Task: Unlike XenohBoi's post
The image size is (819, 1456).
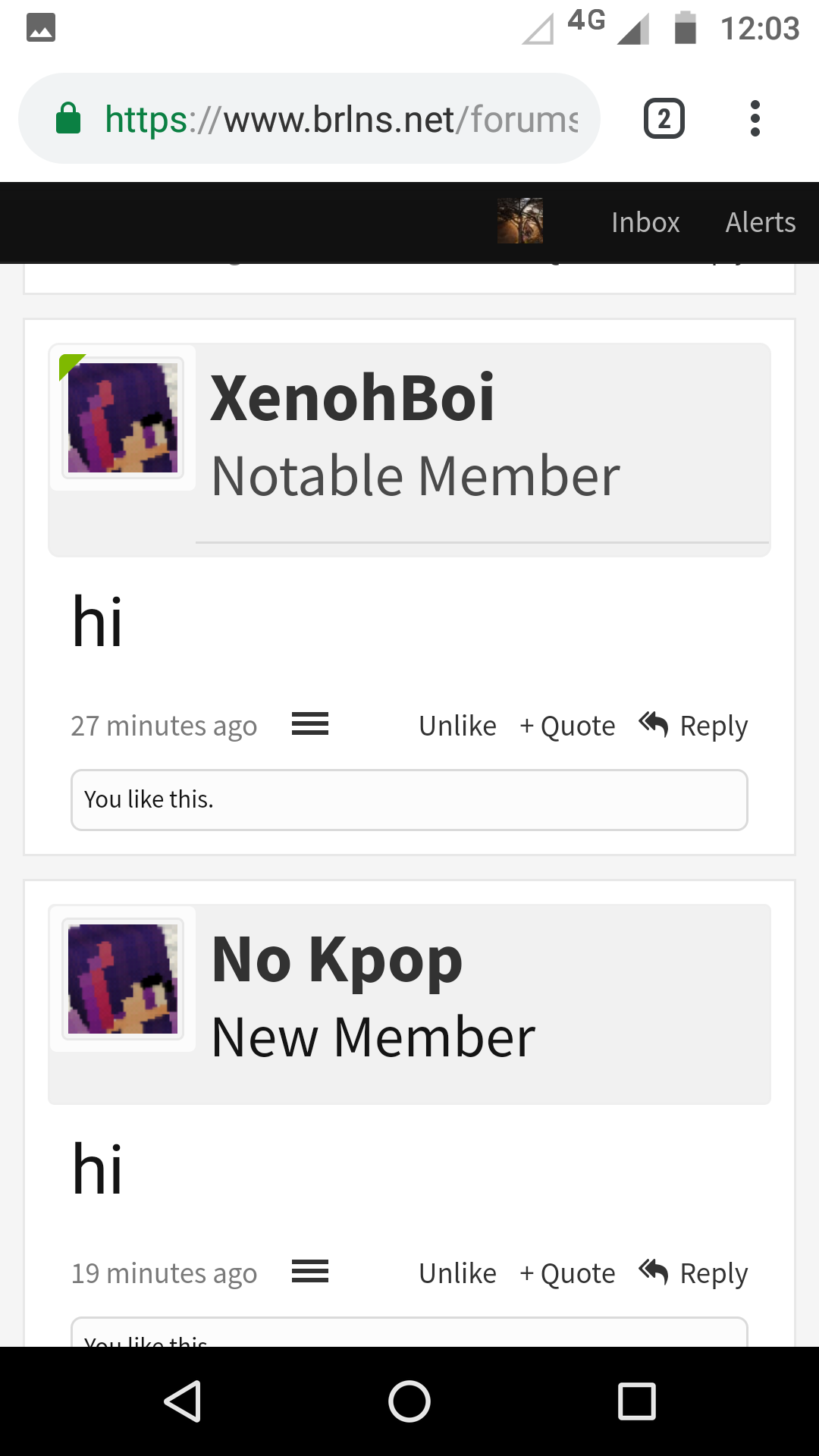Action: tap(457, 726)
